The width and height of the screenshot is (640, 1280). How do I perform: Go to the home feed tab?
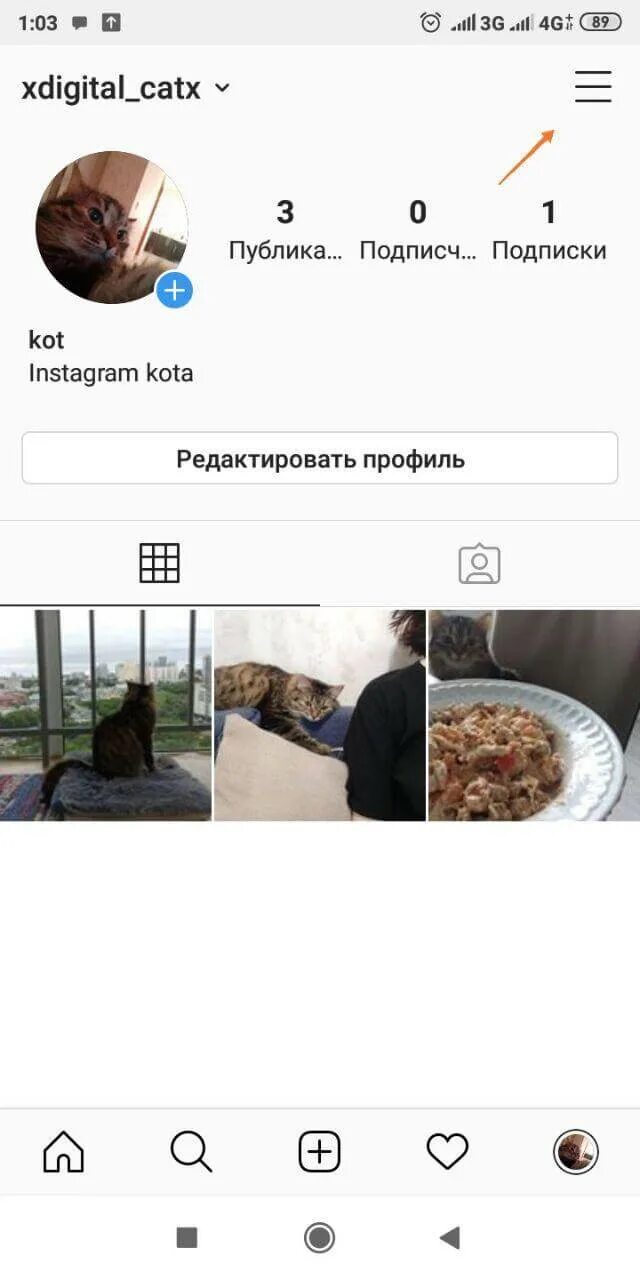64,1152
